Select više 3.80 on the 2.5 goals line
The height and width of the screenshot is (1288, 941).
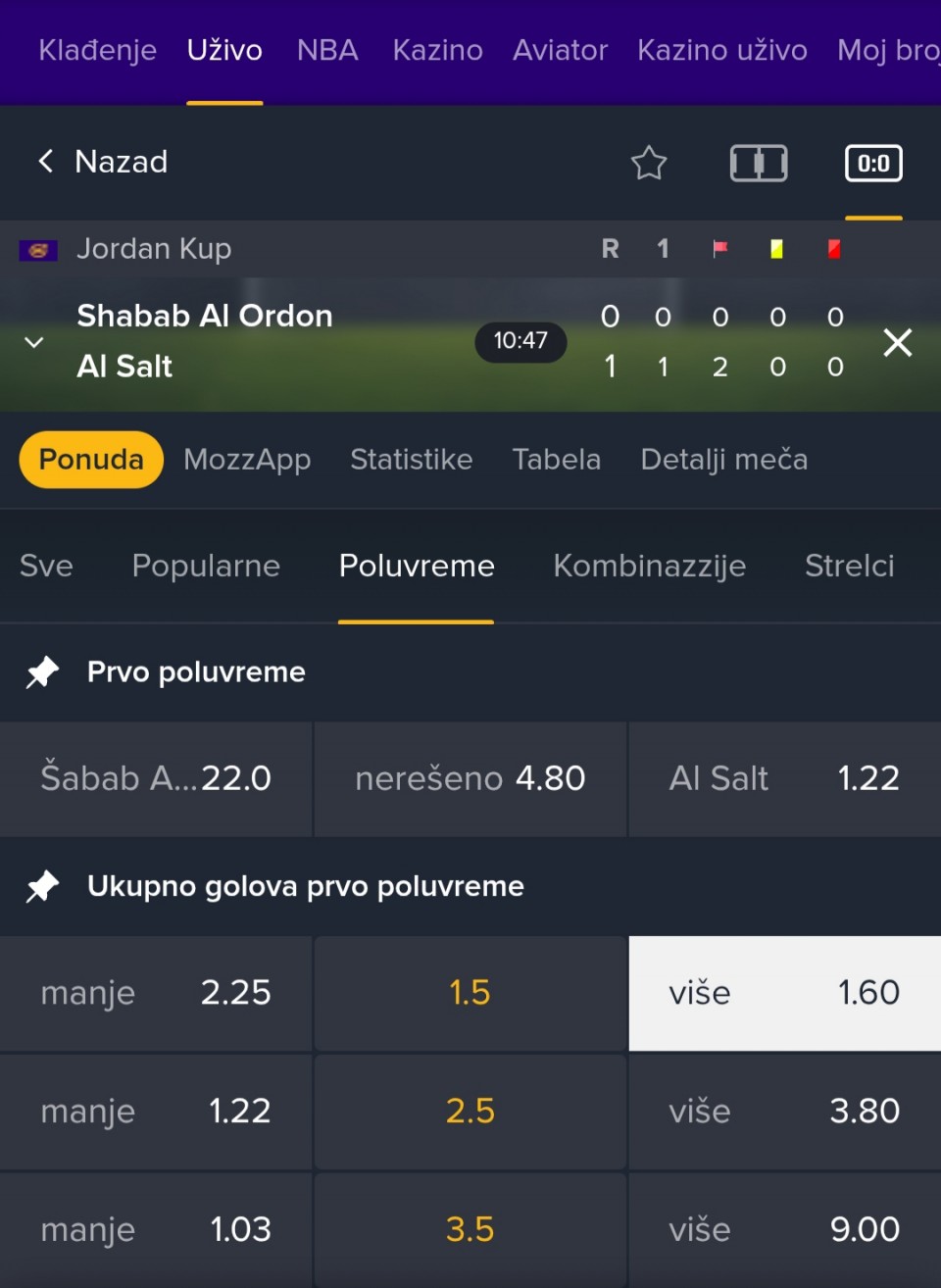(784, 1112)
